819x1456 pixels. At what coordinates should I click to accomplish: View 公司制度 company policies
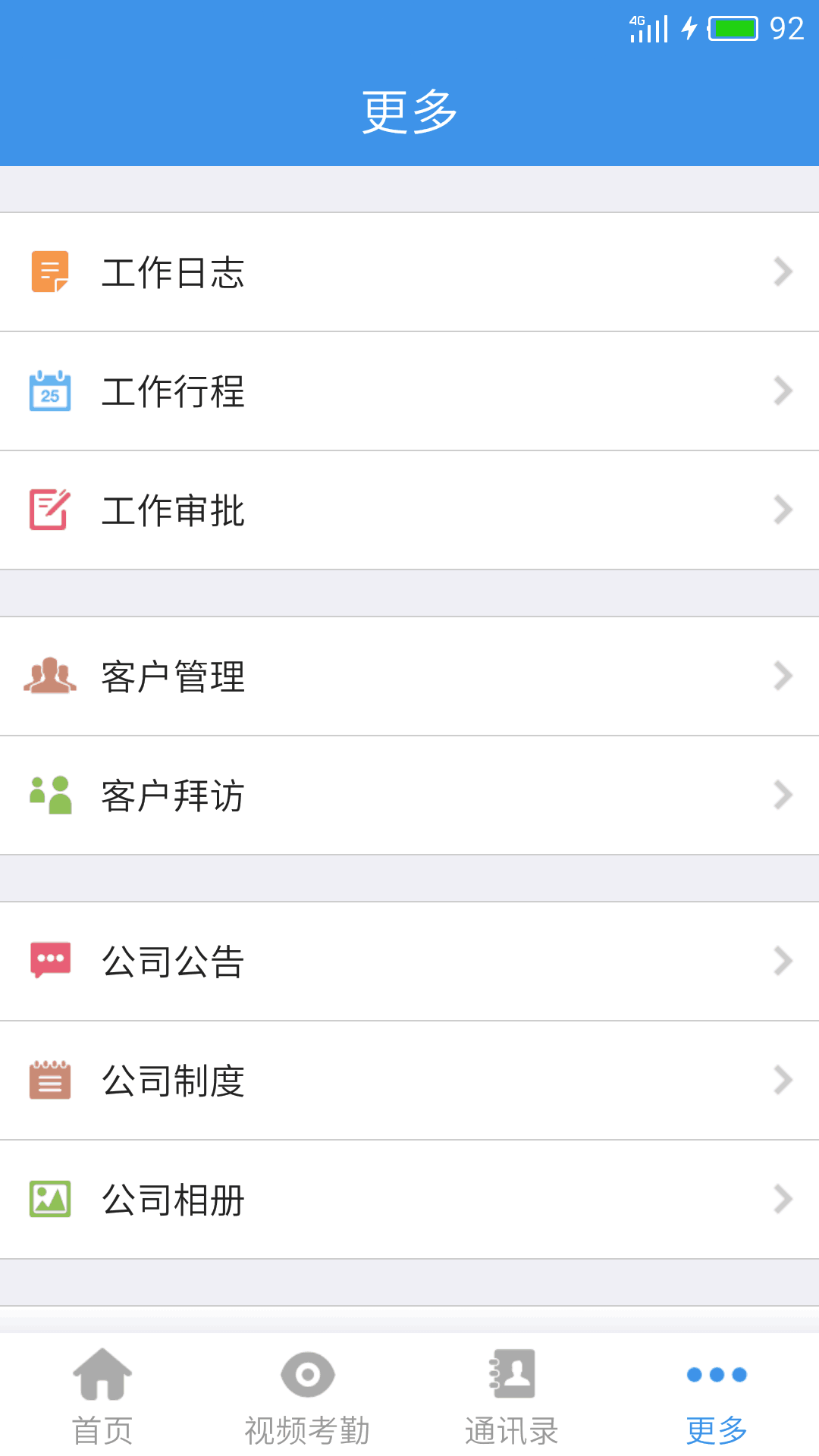pyautogui.click(x=409, y=1081)
